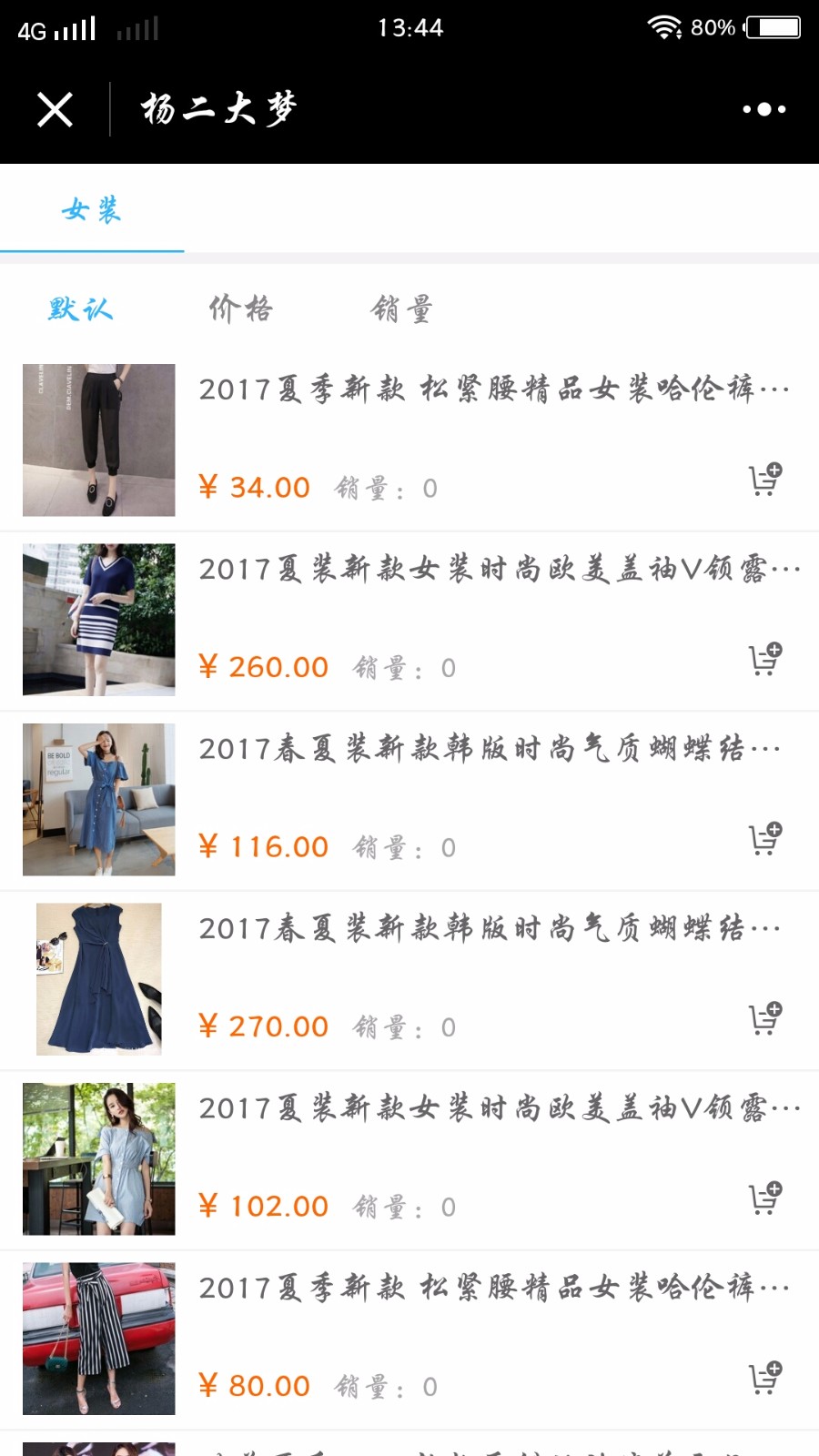Add the ¥116.00 item to cart
The height and width of the screenshot is (1456, 819).
[x=765, y=838]
